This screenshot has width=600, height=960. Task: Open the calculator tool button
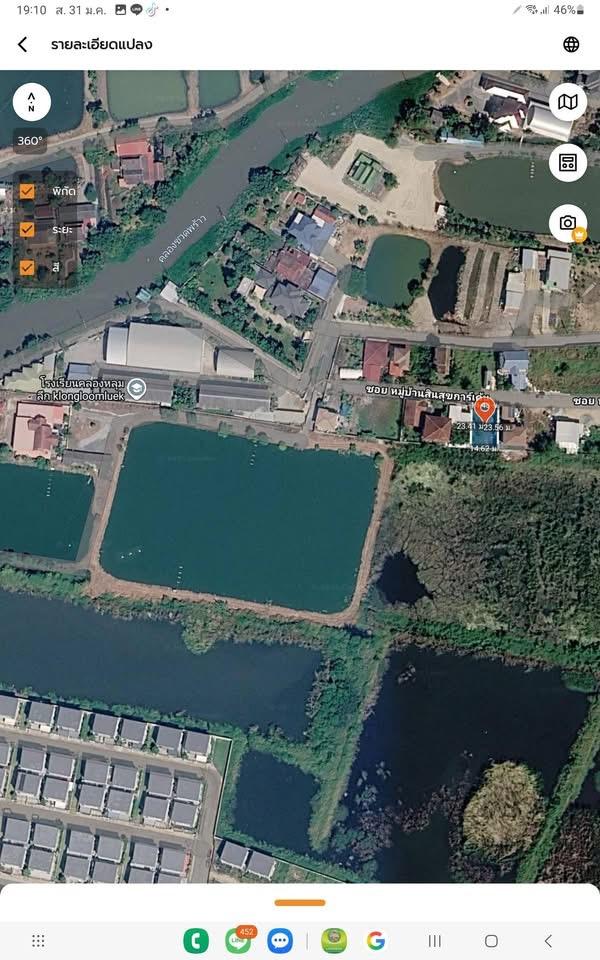click(x=568, y=162)
